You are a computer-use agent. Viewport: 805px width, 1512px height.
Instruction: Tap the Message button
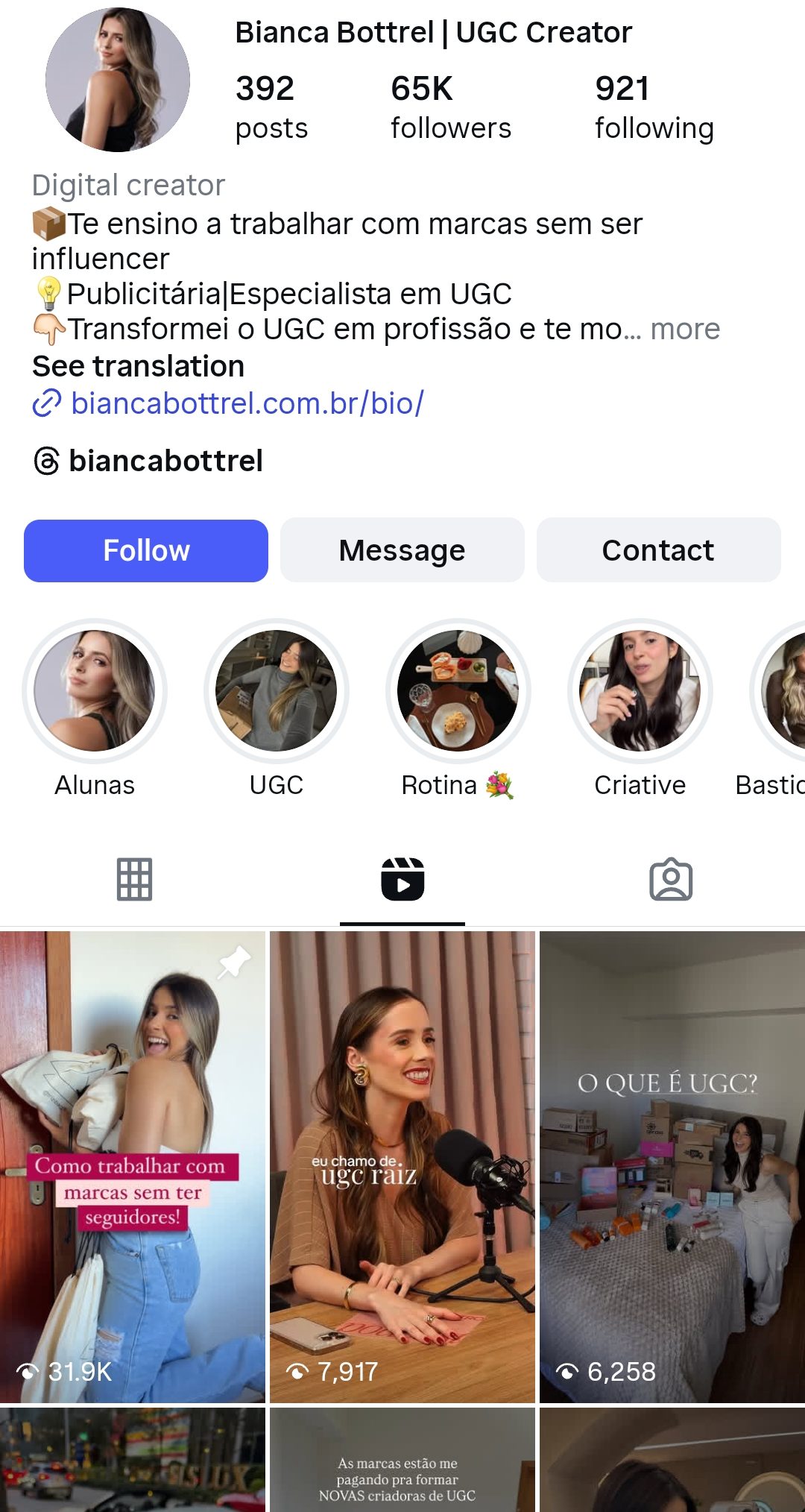click(x=402, y=551)
